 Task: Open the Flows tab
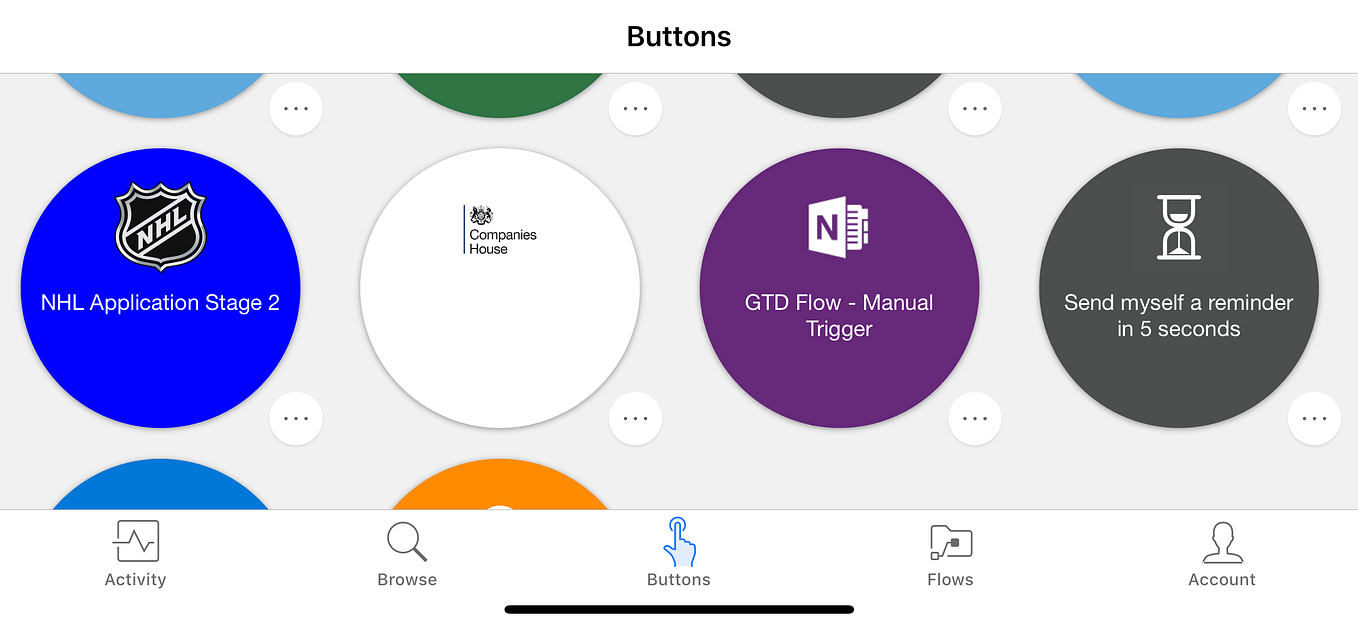click(x=950, y=555)
